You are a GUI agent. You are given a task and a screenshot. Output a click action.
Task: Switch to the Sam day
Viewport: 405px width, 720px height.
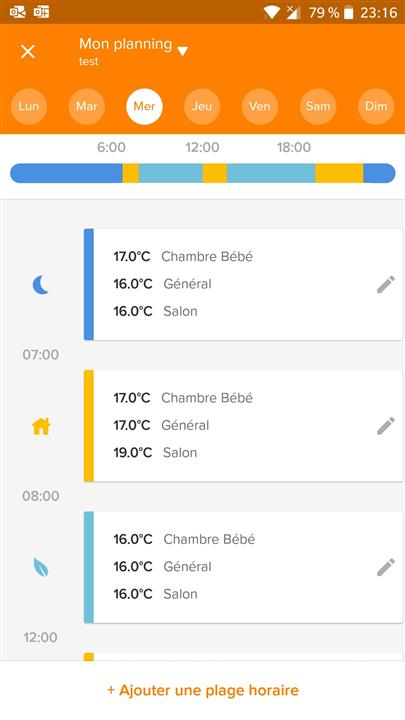pyautogui.click(x=318, y=107)
